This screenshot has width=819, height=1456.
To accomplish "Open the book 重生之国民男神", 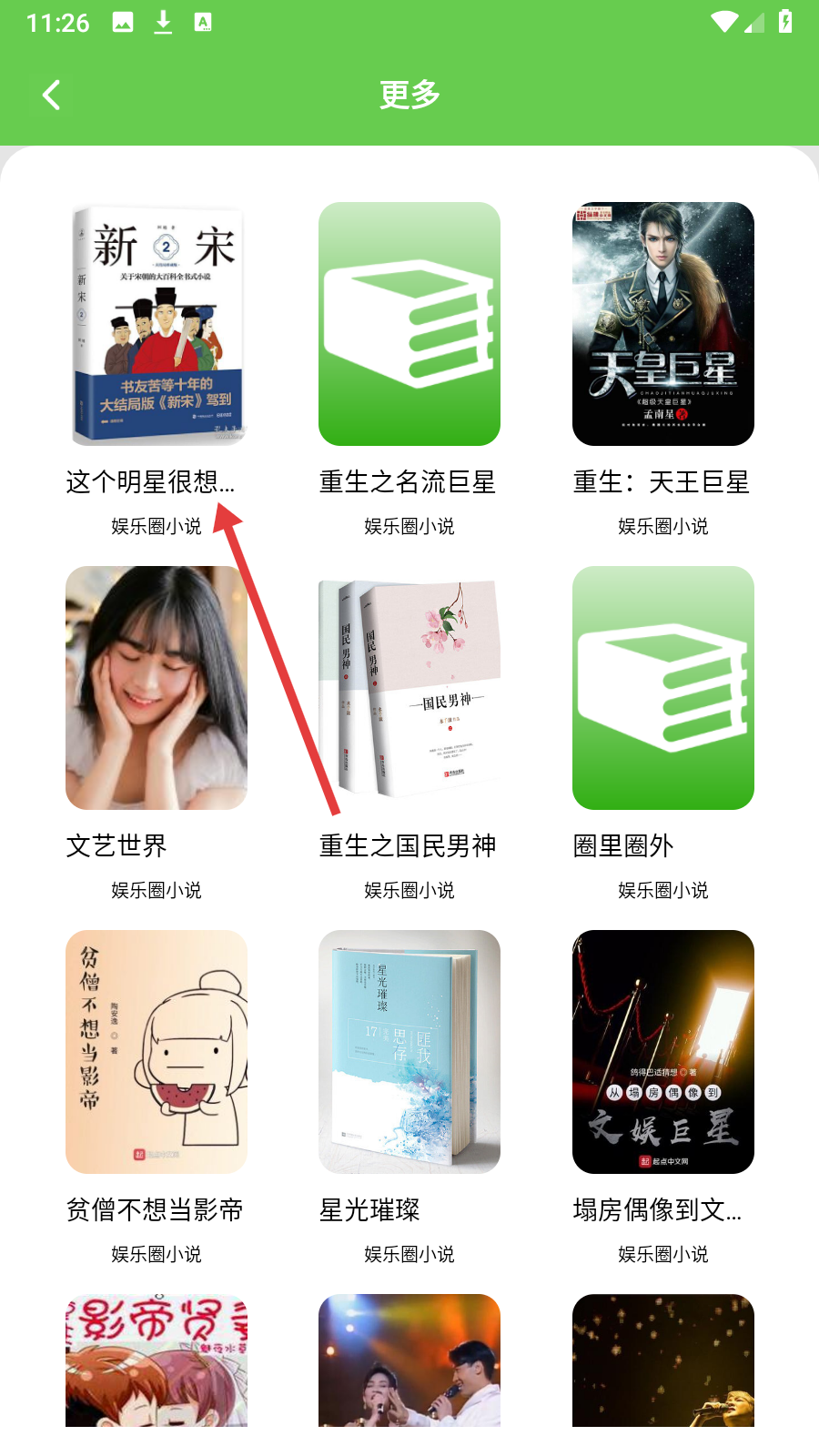I will point(409,688).
